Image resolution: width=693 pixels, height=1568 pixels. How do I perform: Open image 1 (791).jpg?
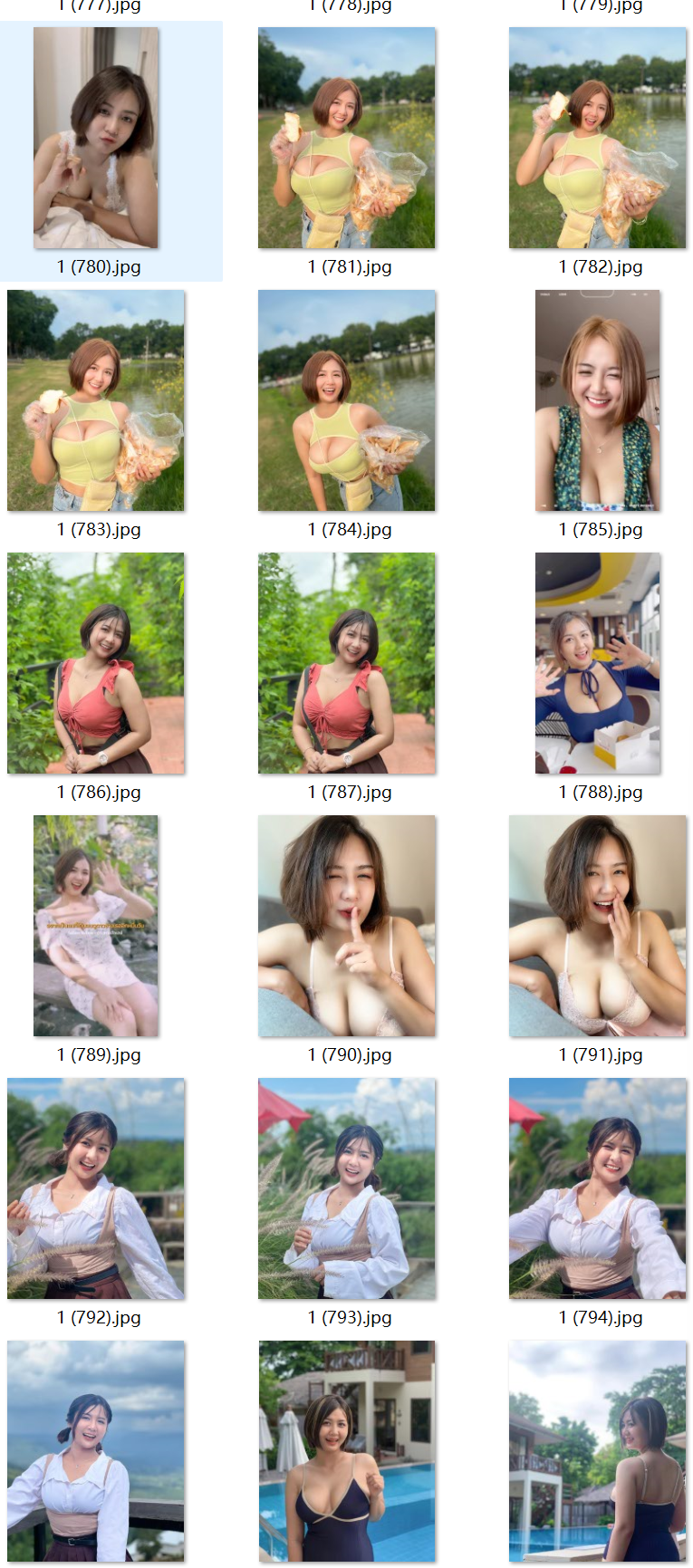coord(597,926)
